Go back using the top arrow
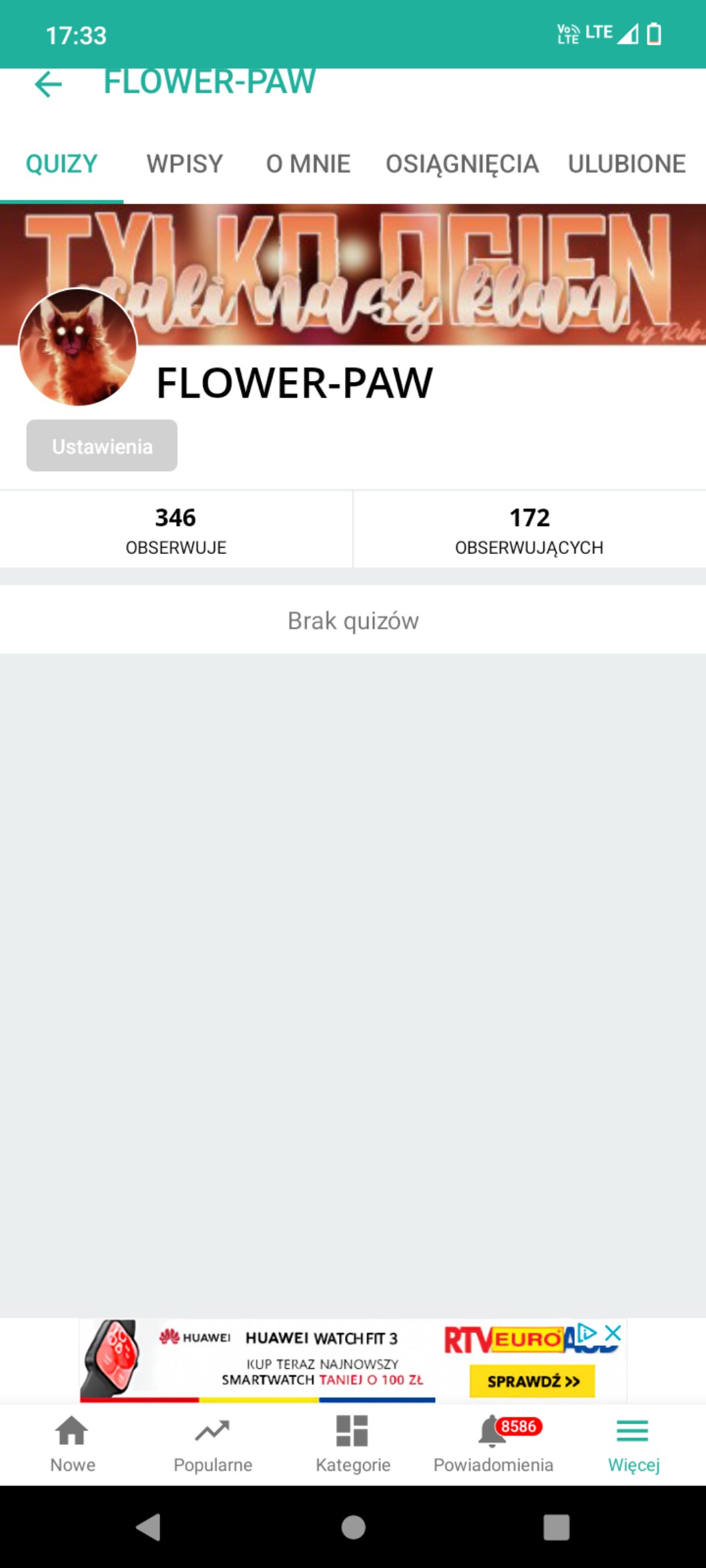 48,85
